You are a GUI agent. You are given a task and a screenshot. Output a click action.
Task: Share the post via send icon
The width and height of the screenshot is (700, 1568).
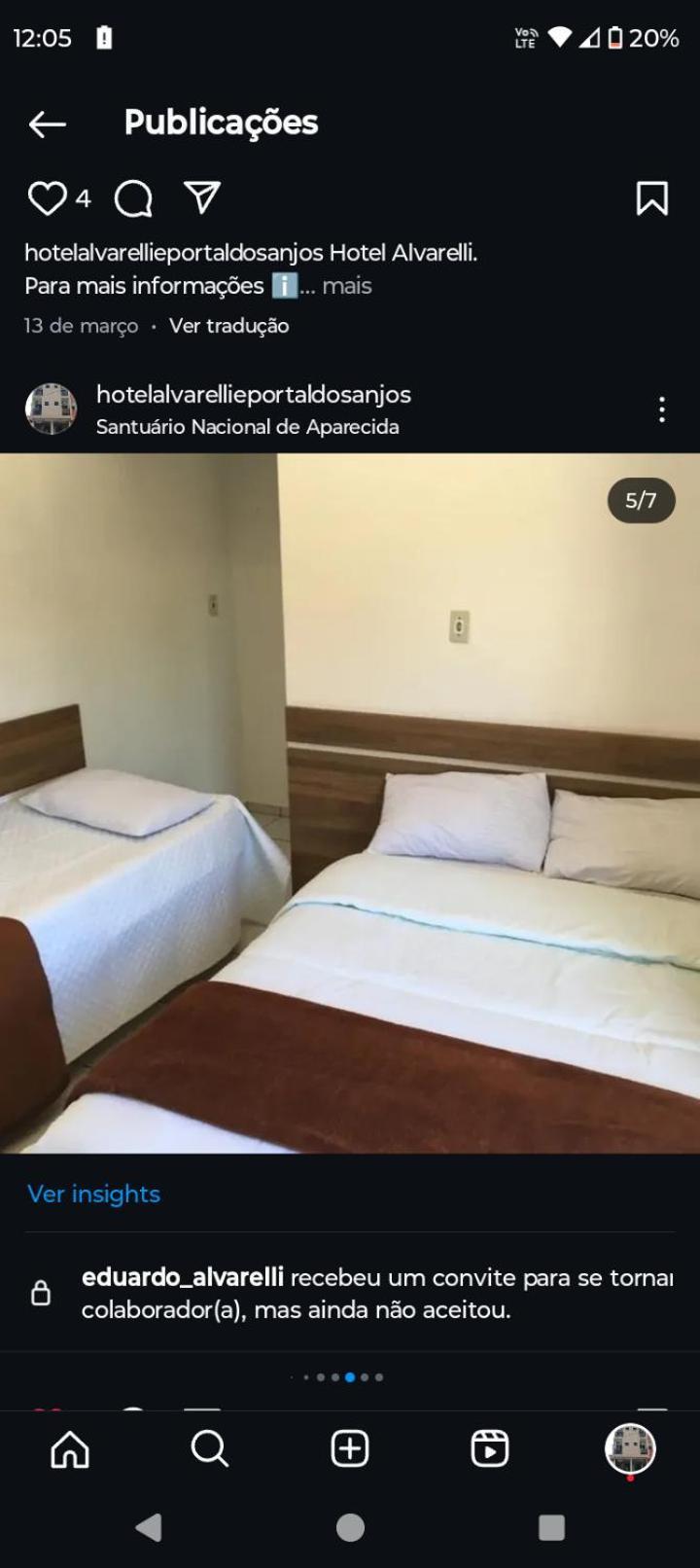pos(202,197)
